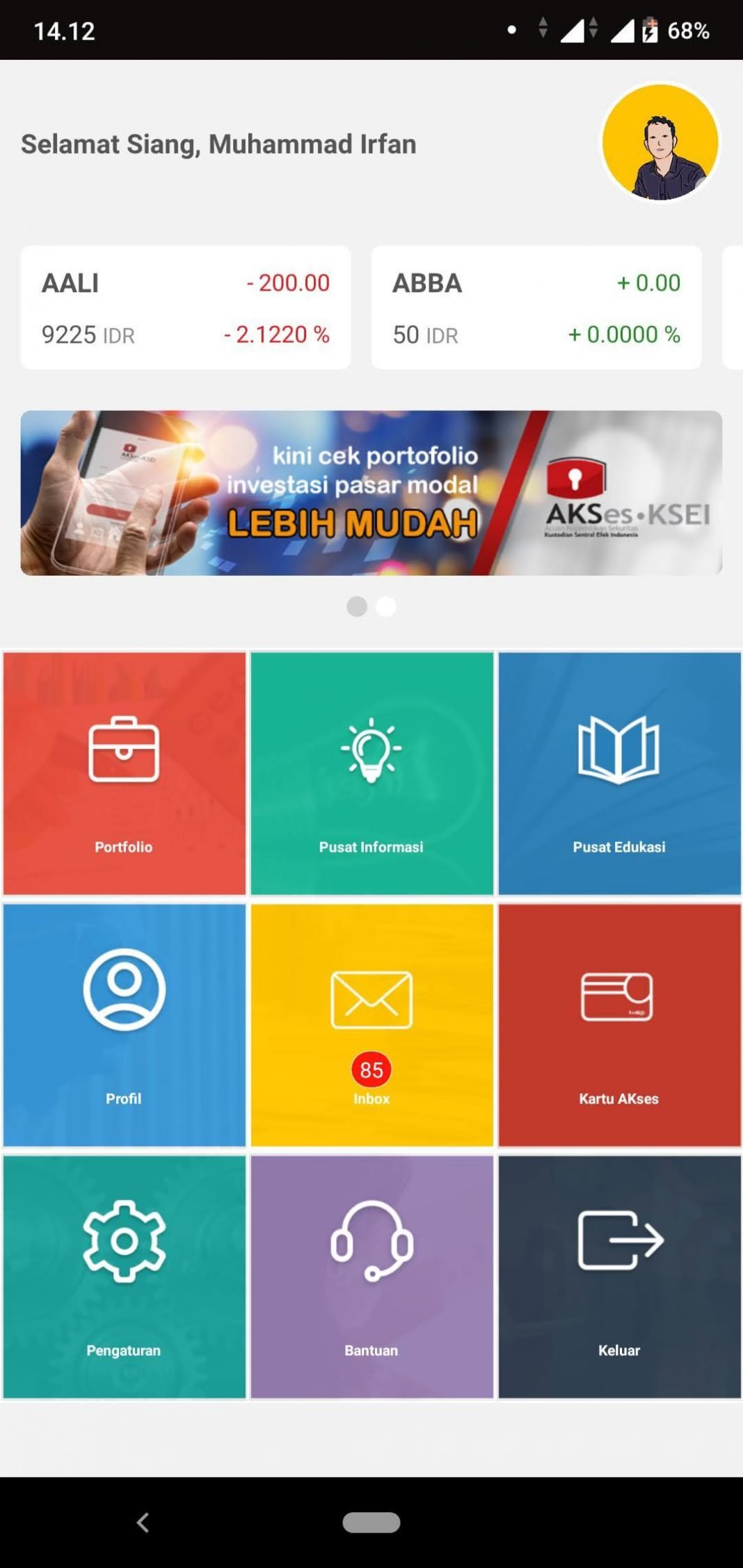The image size is (743, 1568).
Task: Open Pengaturan settings
Action: coord(124,1277)
